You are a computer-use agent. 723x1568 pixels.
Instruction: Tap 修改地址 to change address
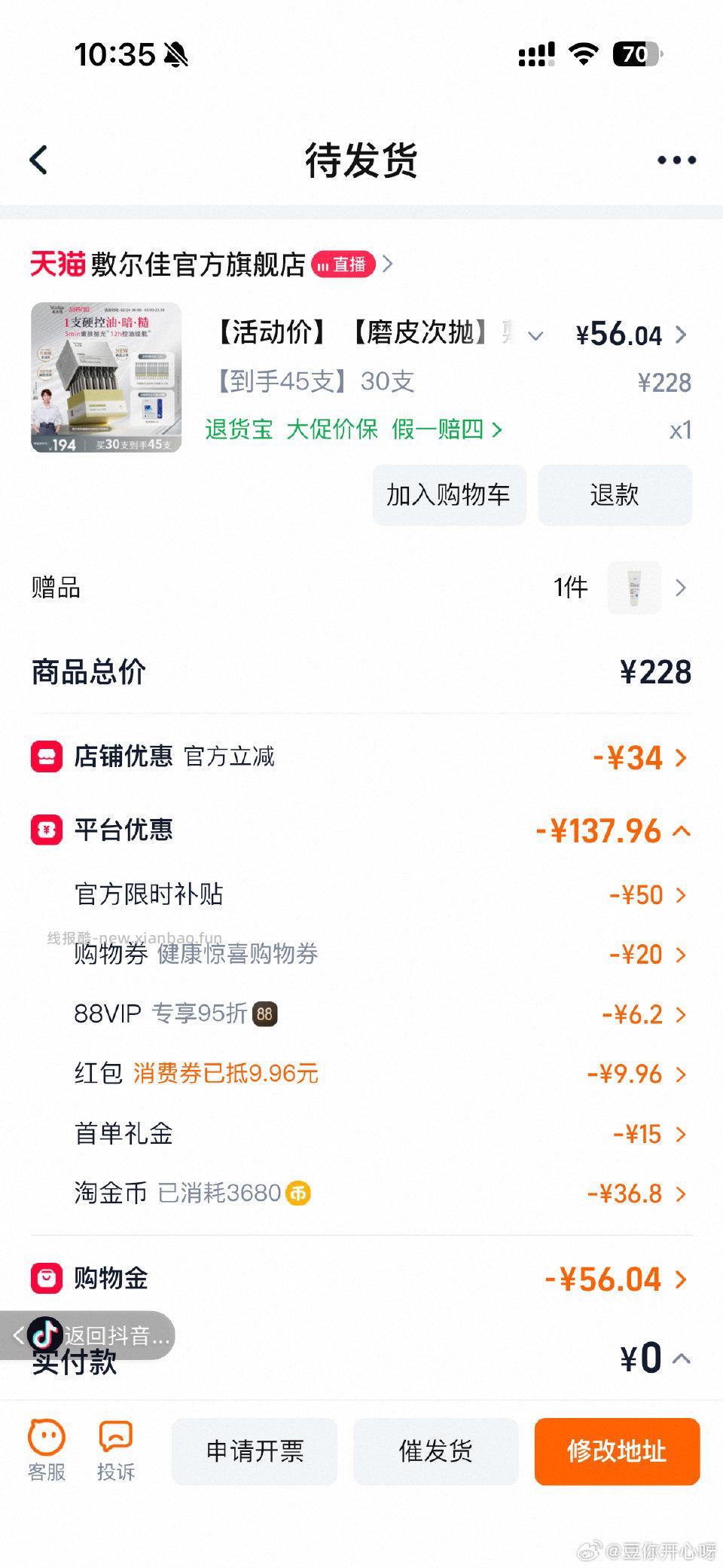click(617, 1451)
